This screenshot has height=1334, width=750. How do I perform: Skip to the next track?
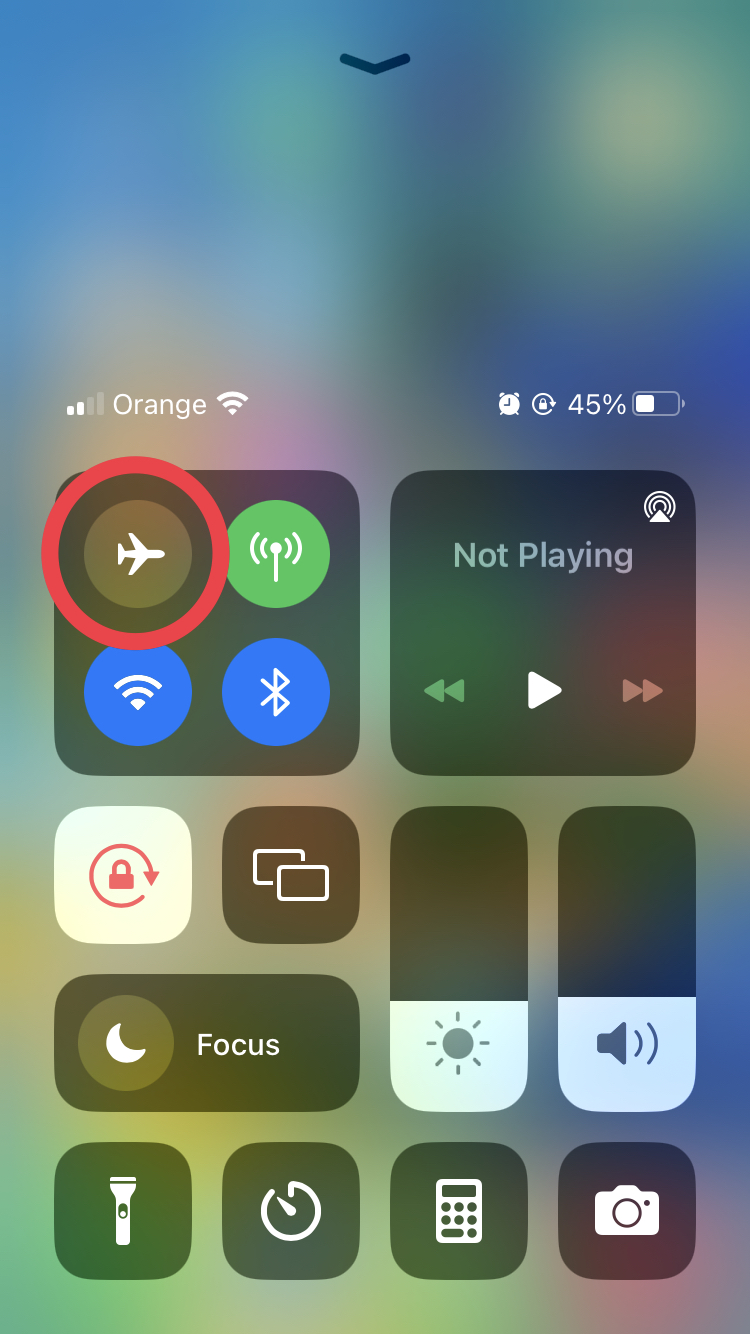click(642, 690)
